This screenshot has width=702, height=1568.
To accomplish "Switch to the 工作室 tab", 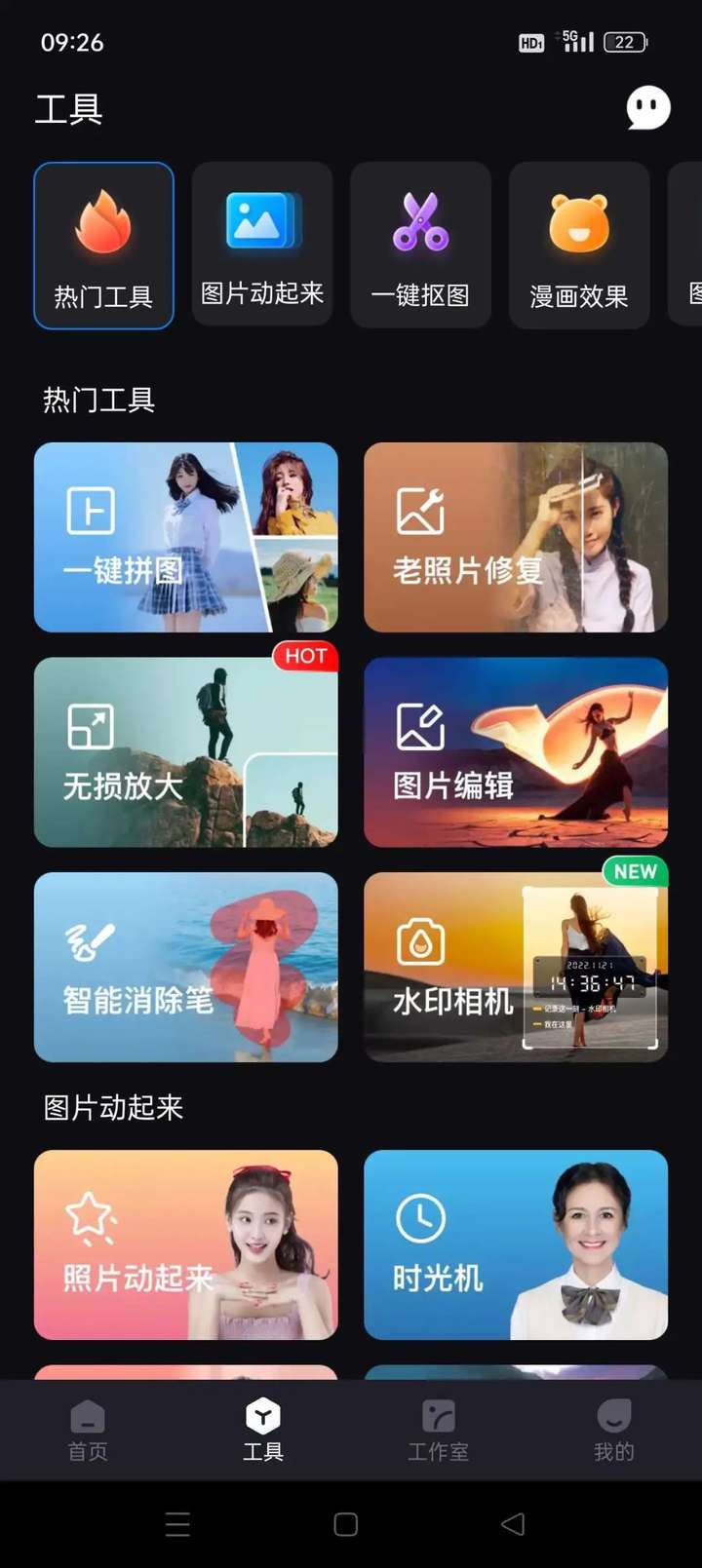I will pos(438,1430).
